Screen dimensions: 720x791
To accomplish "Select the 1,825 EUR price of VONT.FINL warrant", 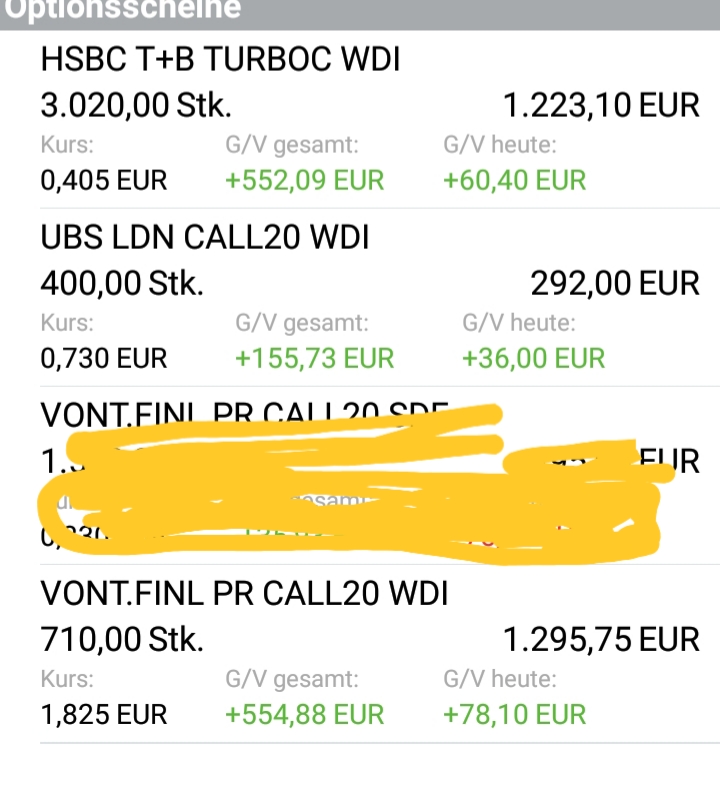I will pyautogui.click(x=103, y=715).
